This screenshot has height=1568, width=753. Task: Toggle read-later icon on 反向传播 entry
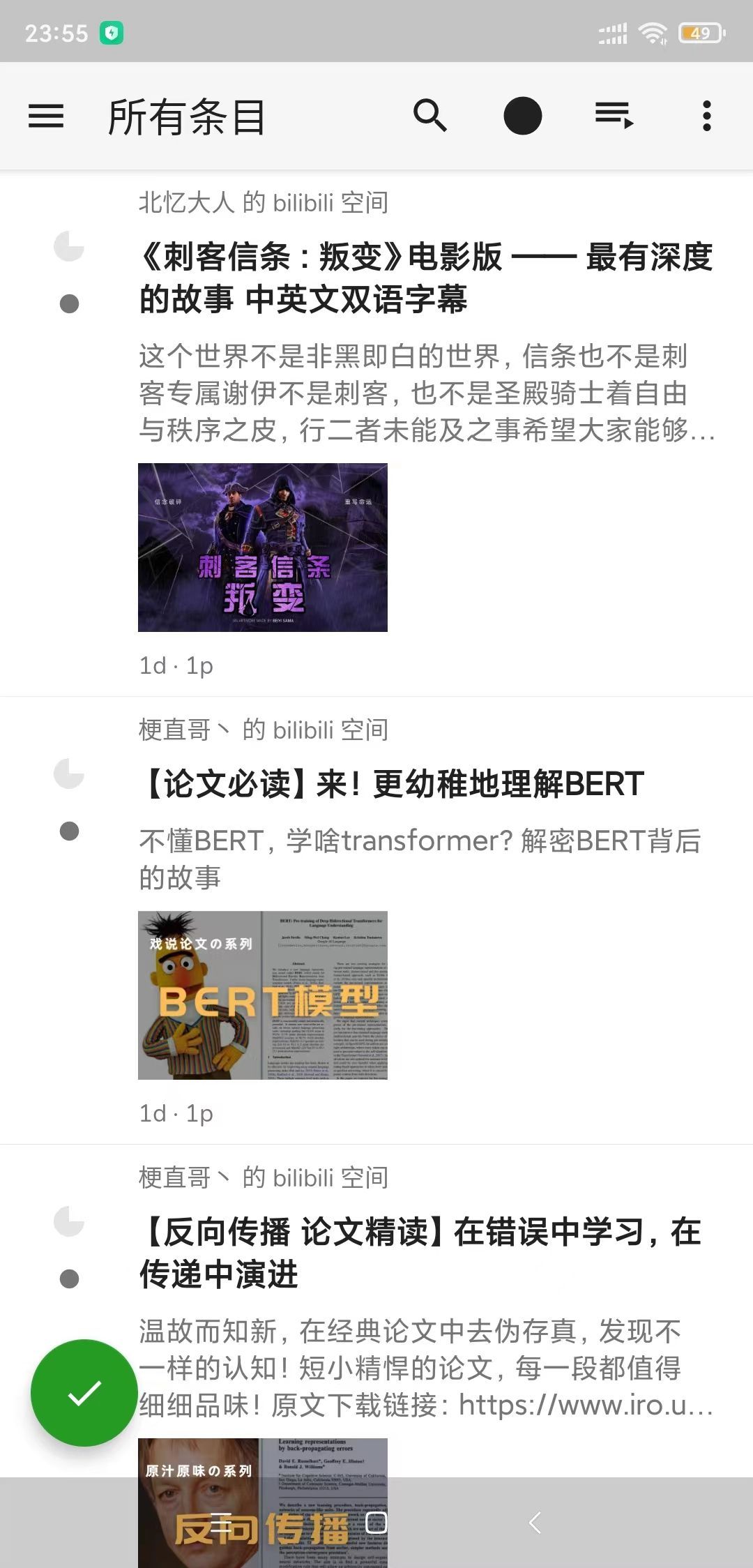coord(69,1221)
